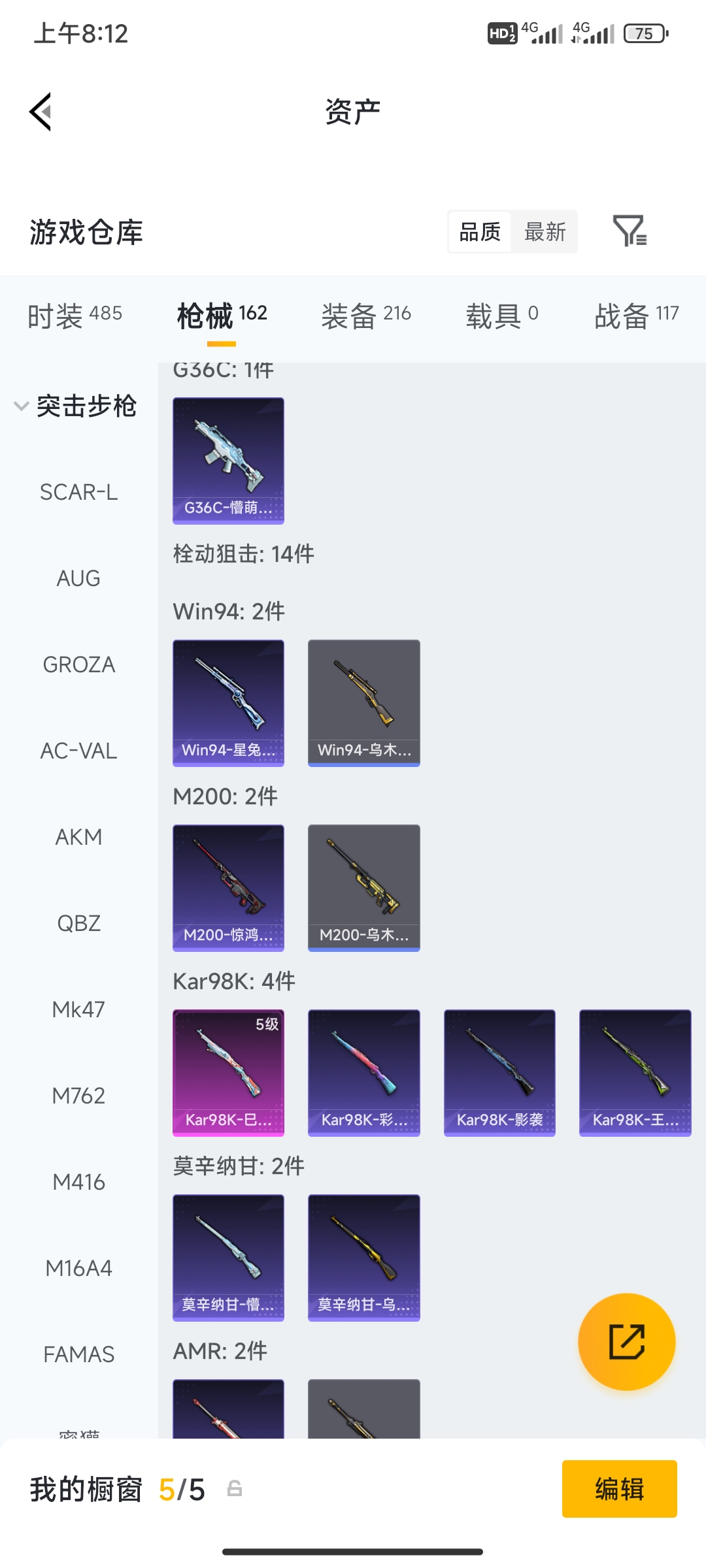The image size is (706, 1568).
Task: Open the level 5 Kar98K-巳 skin
Action: click(228, 1073)
